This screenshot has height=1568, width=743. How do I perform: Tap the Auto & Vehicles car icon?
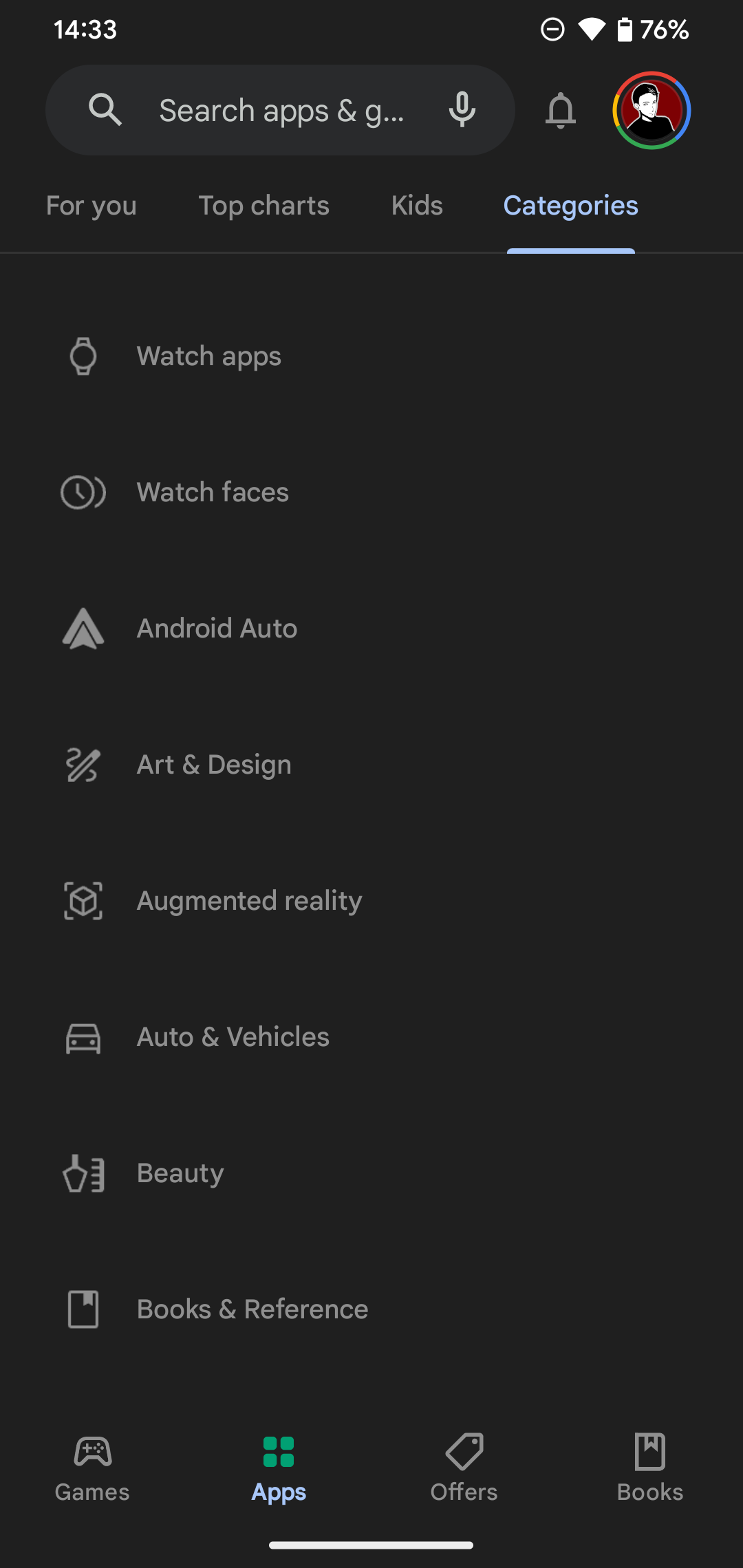(x=83, y=1037)
